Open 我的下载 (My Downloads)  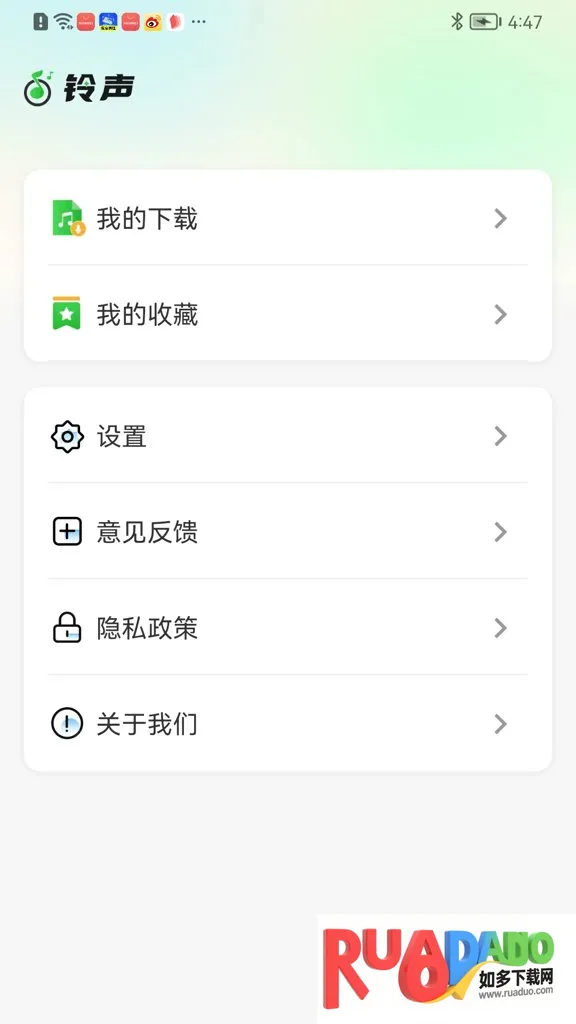coord(287,218)
